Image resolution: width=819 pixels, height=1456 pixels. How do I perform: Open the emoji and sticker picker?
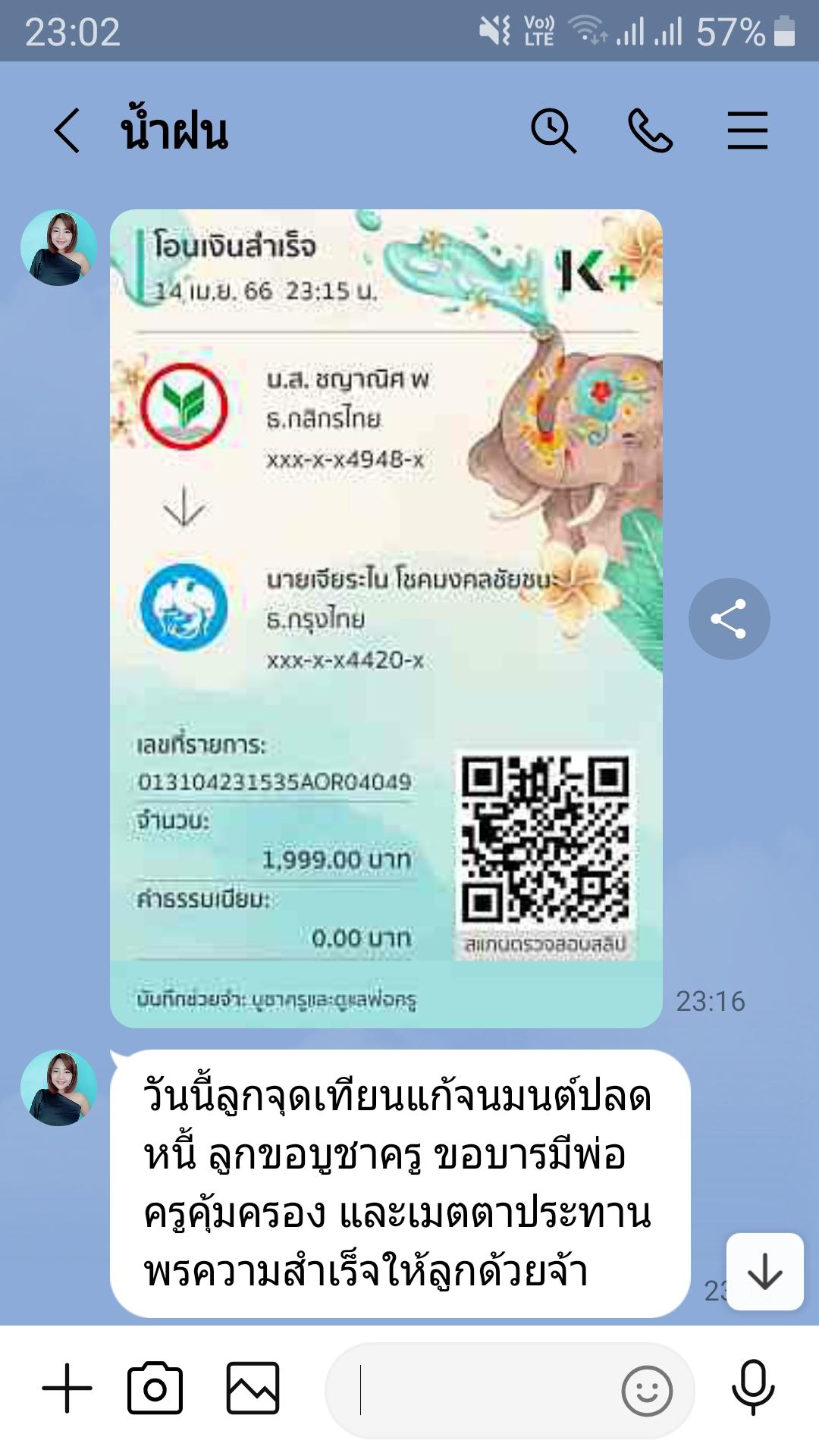coord(646,1391)
